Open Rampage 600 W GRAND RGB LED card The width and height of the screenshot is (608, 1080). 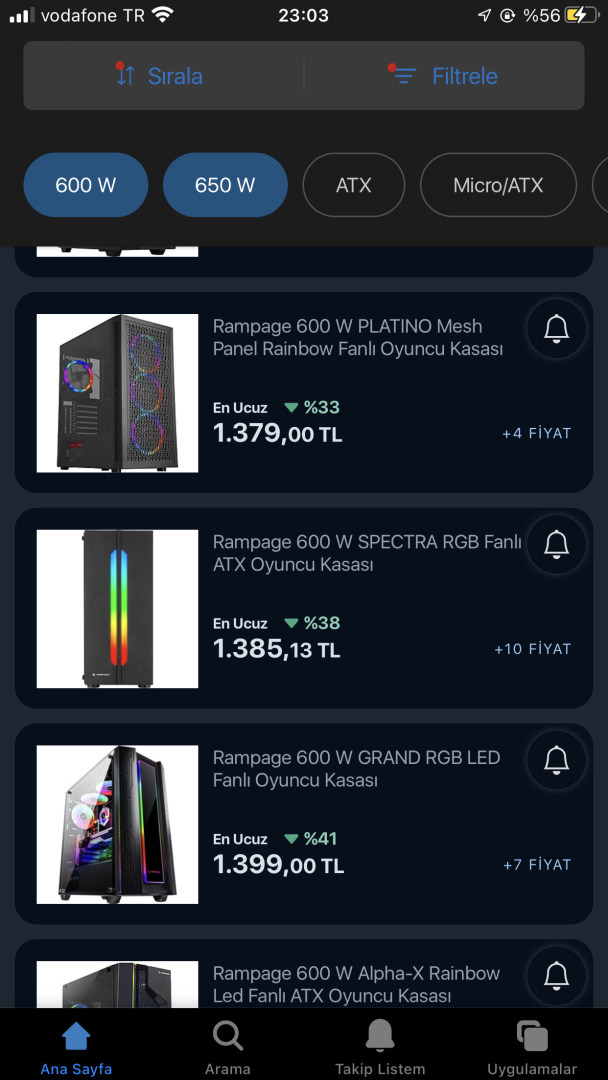point(356,769)
